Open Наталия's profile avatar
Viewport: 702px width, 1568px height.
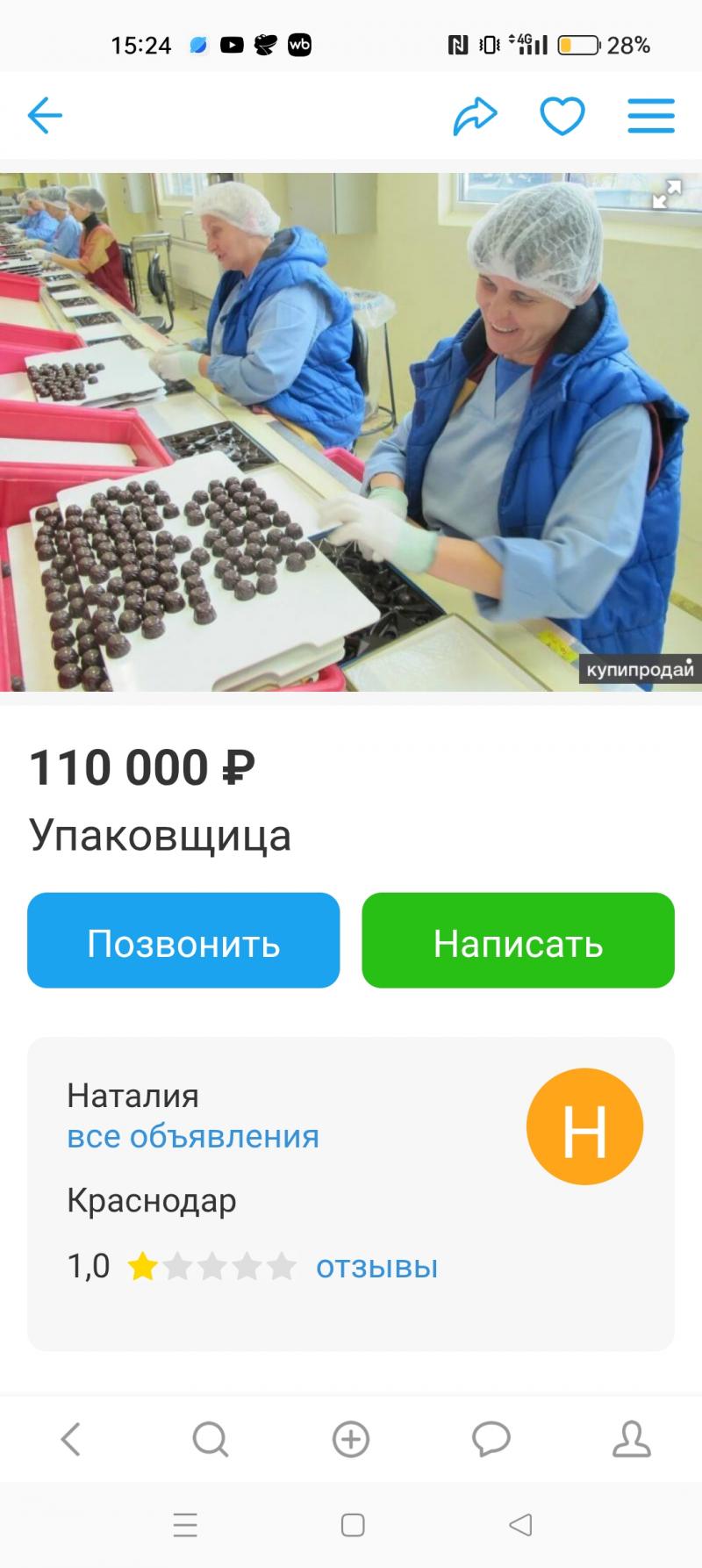[584, 1126]
